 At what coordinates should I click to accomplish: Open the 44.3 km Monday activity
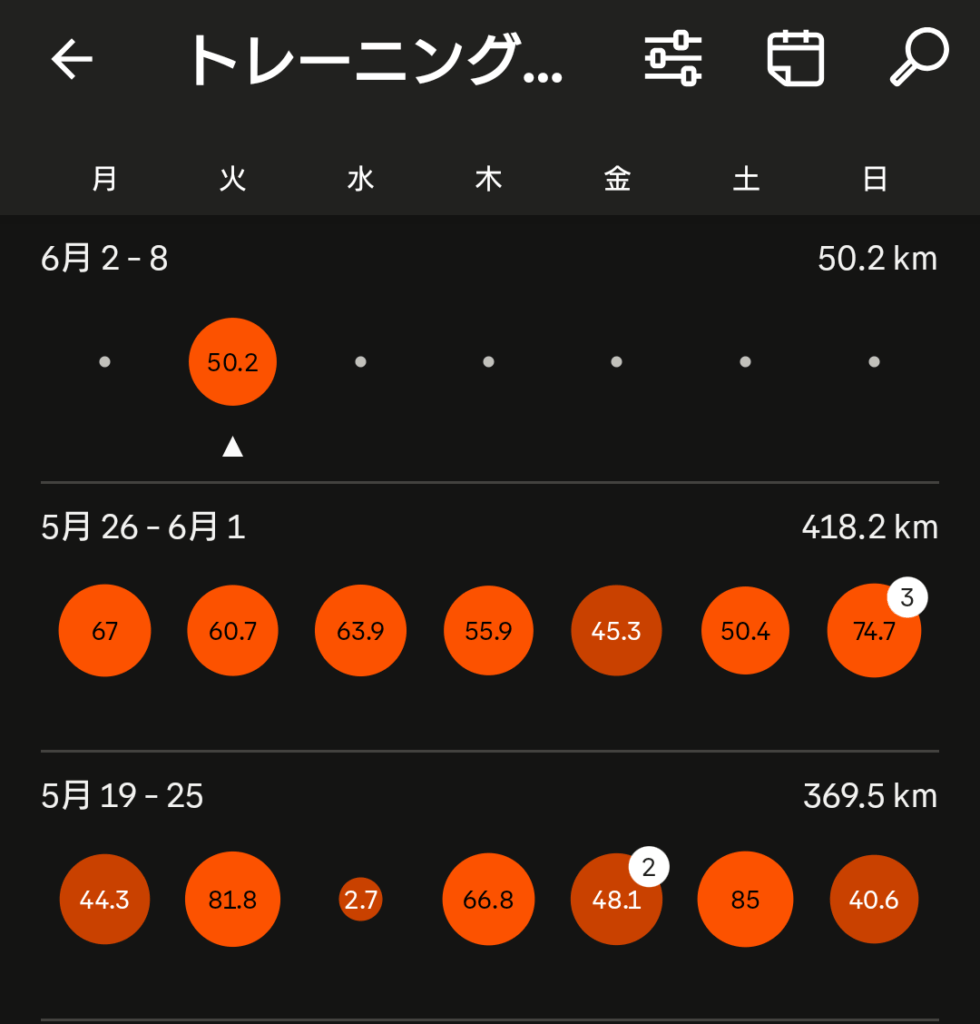(x=104, y=899)
